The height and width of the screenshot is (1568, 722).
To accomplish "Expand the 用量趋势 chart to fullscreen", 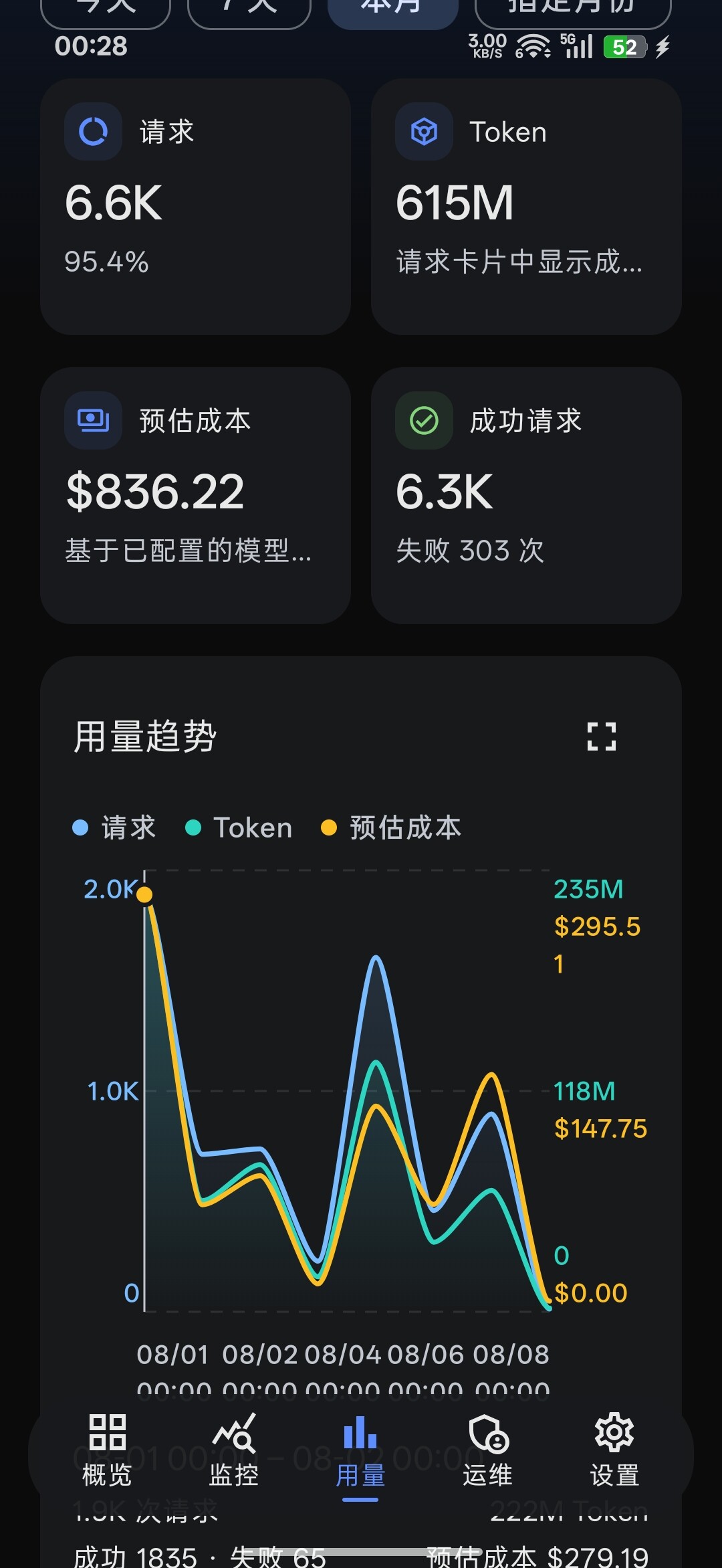I will pyautogui.click(x=601, y=737).
